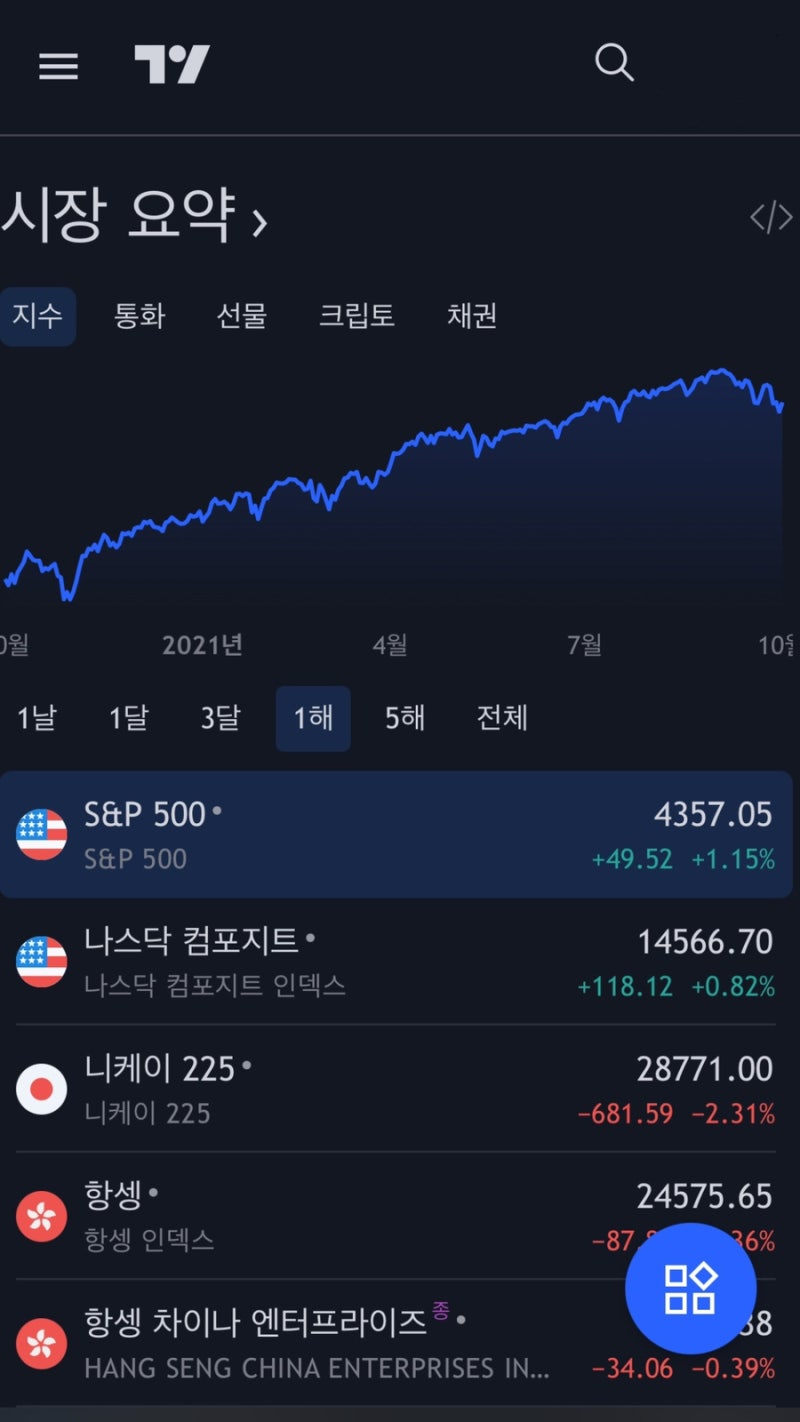This screenshot has width=800, height=1422.
Task: Set chart range to 전체
Action: (502, 718)
